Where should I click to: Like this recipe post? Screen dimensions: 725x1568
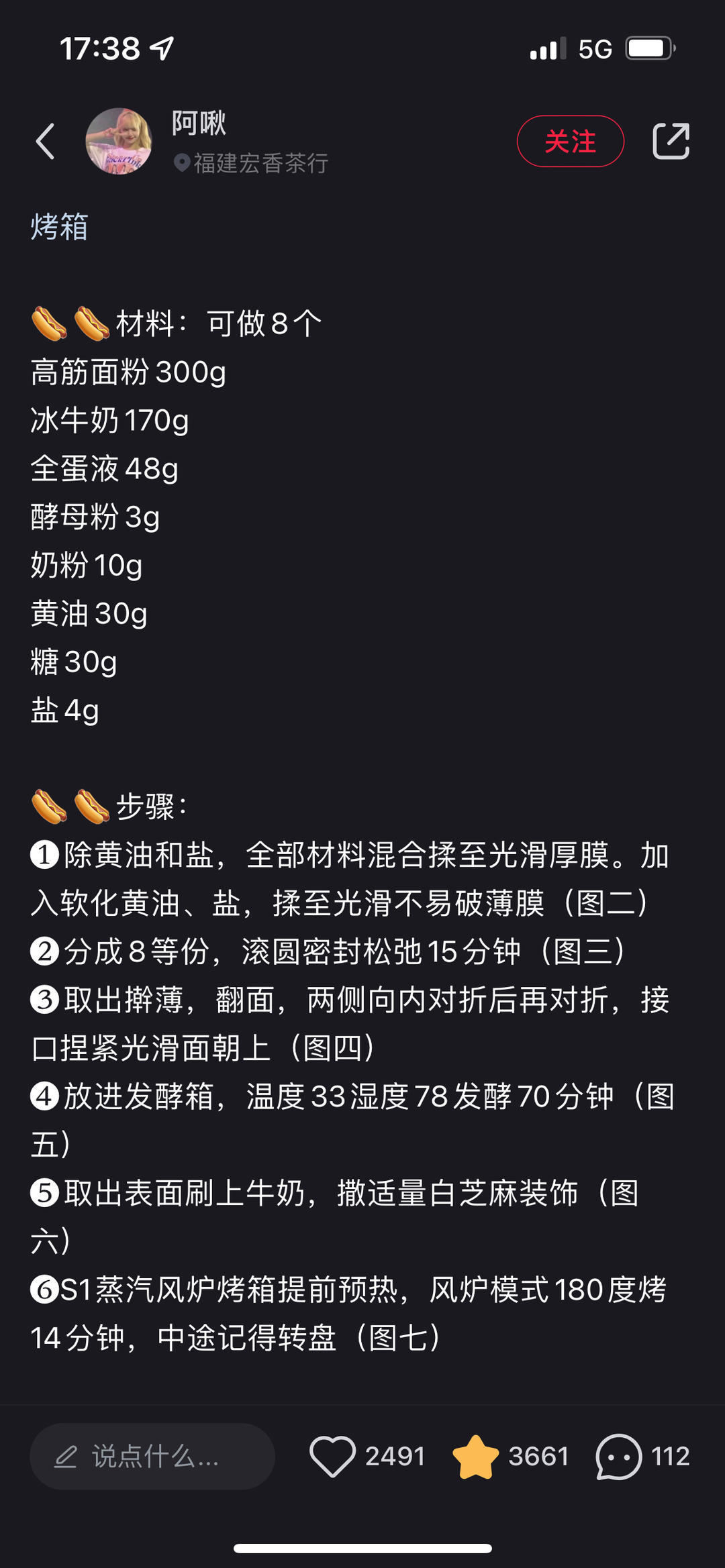point(332,1457)
